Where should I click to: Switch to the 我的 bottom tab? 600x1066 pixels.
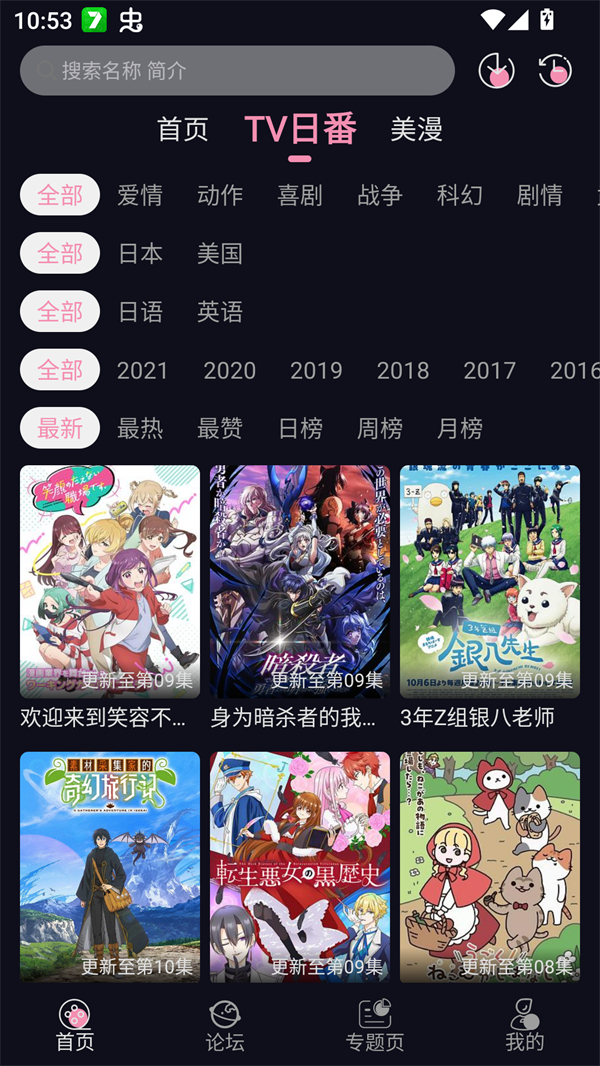coord(525,1026)
